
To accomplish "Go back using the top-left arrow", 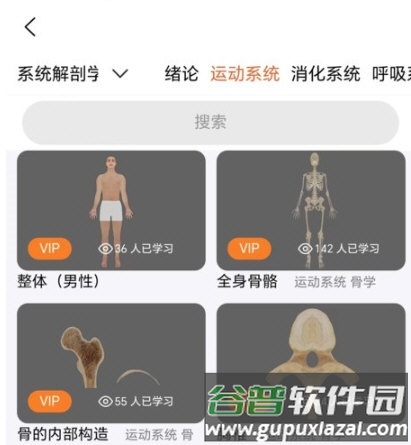I will [30, 27].
